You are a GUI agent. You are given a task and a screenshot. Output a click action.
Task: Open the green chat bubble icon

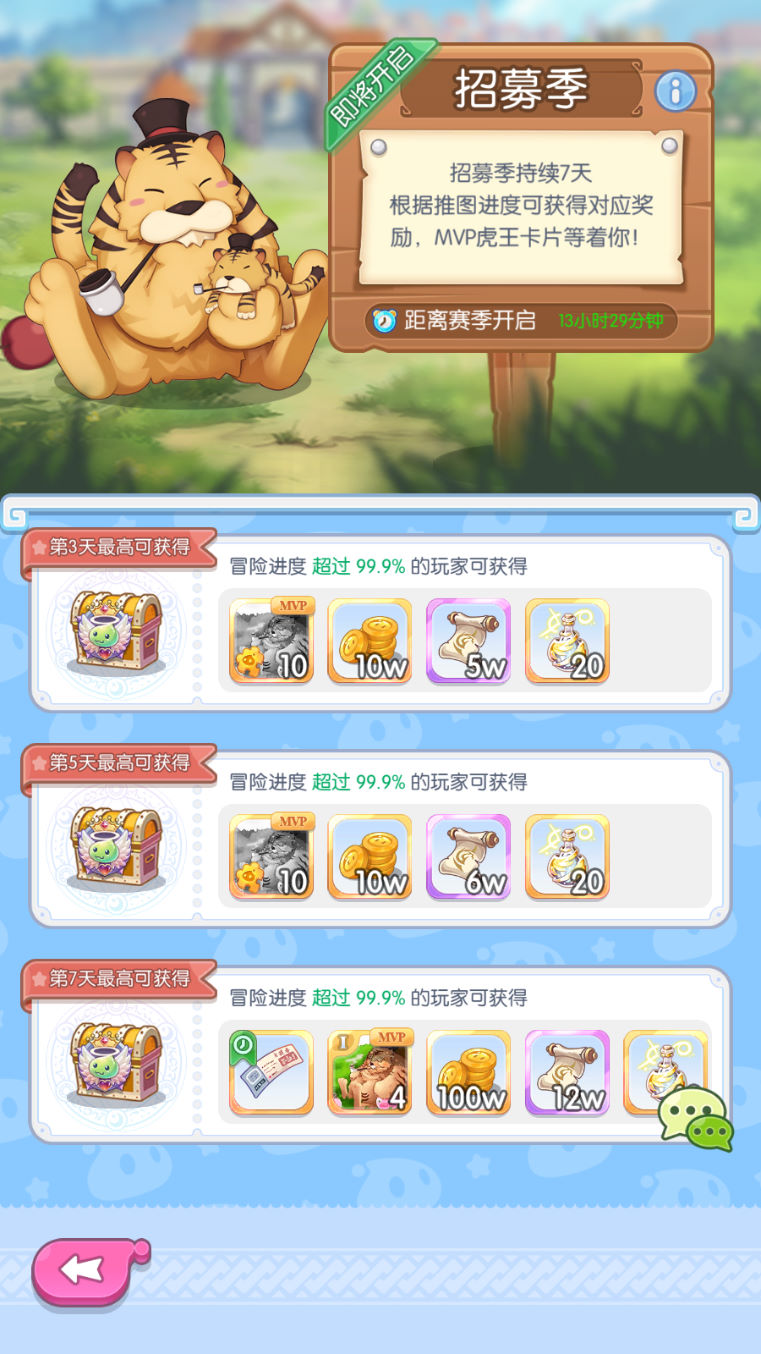pyautogui.click(x=697, y=1117)
